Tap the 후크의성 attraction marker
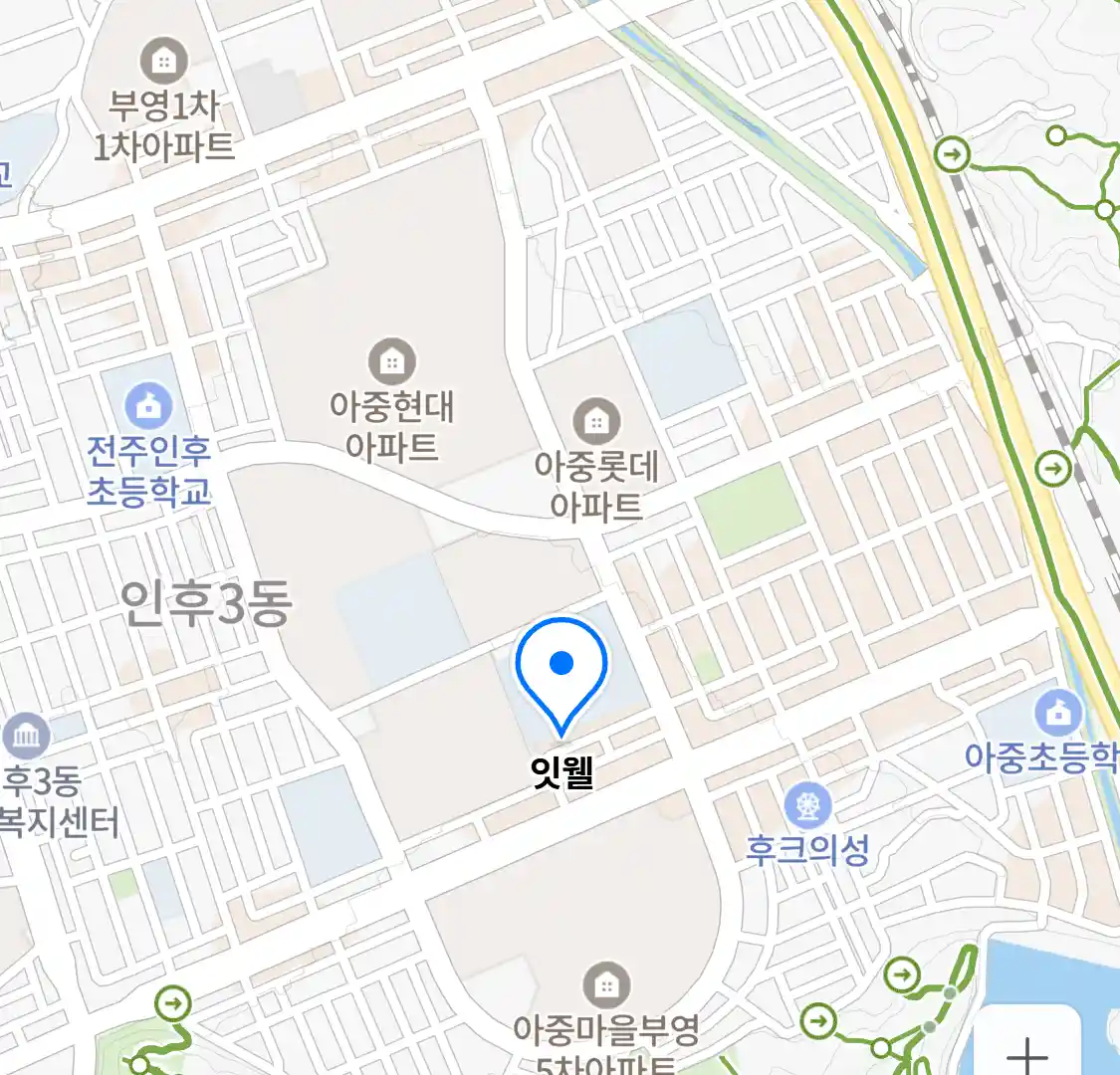 point(808,806)
